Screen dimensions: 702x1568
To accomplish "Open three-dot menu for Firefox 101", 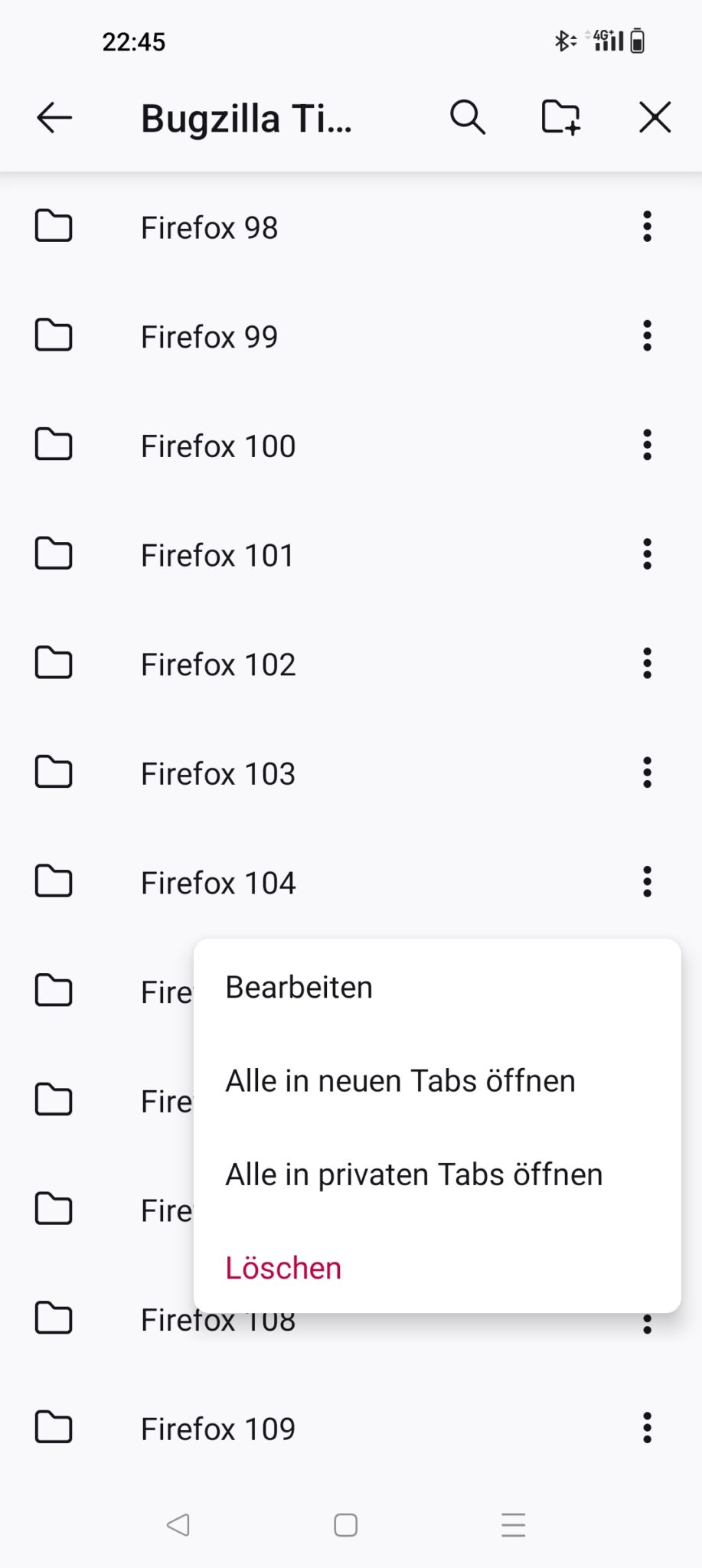I will tap(648, 554).
